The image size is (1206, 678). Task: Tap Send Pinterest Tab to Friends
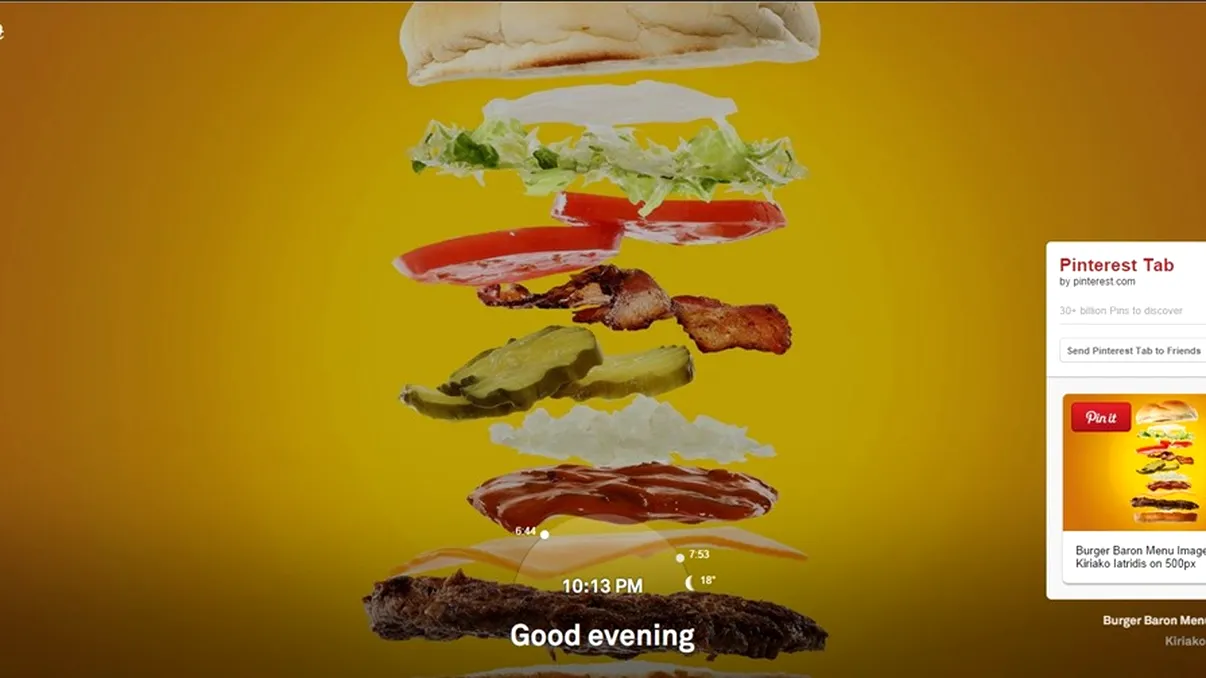tap(1133, 351)
